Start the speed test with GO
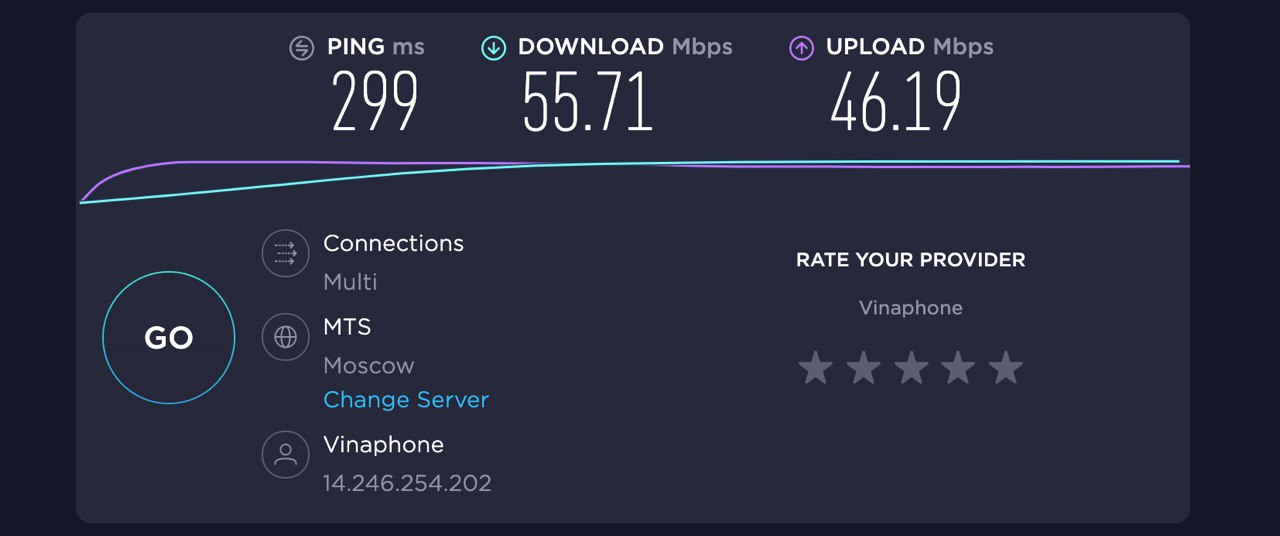This screenshot has width=1280, height=536. tap(168, 338)
